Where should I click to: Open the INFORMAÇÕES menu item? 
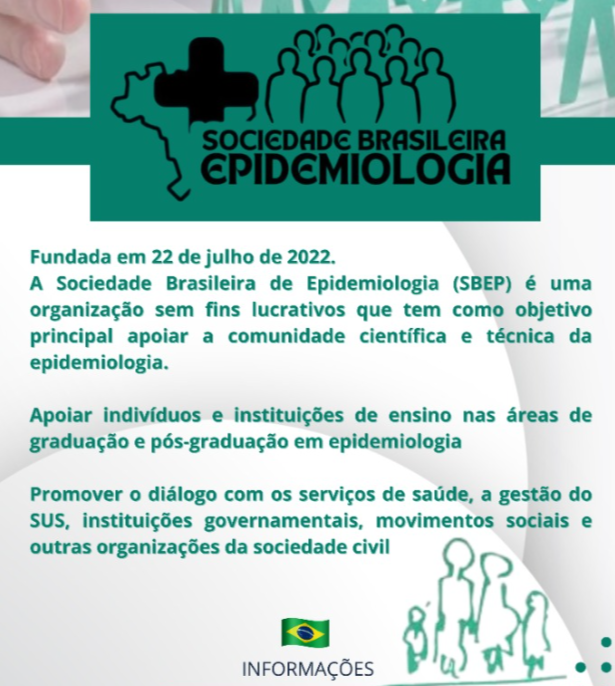pos(307,667)
